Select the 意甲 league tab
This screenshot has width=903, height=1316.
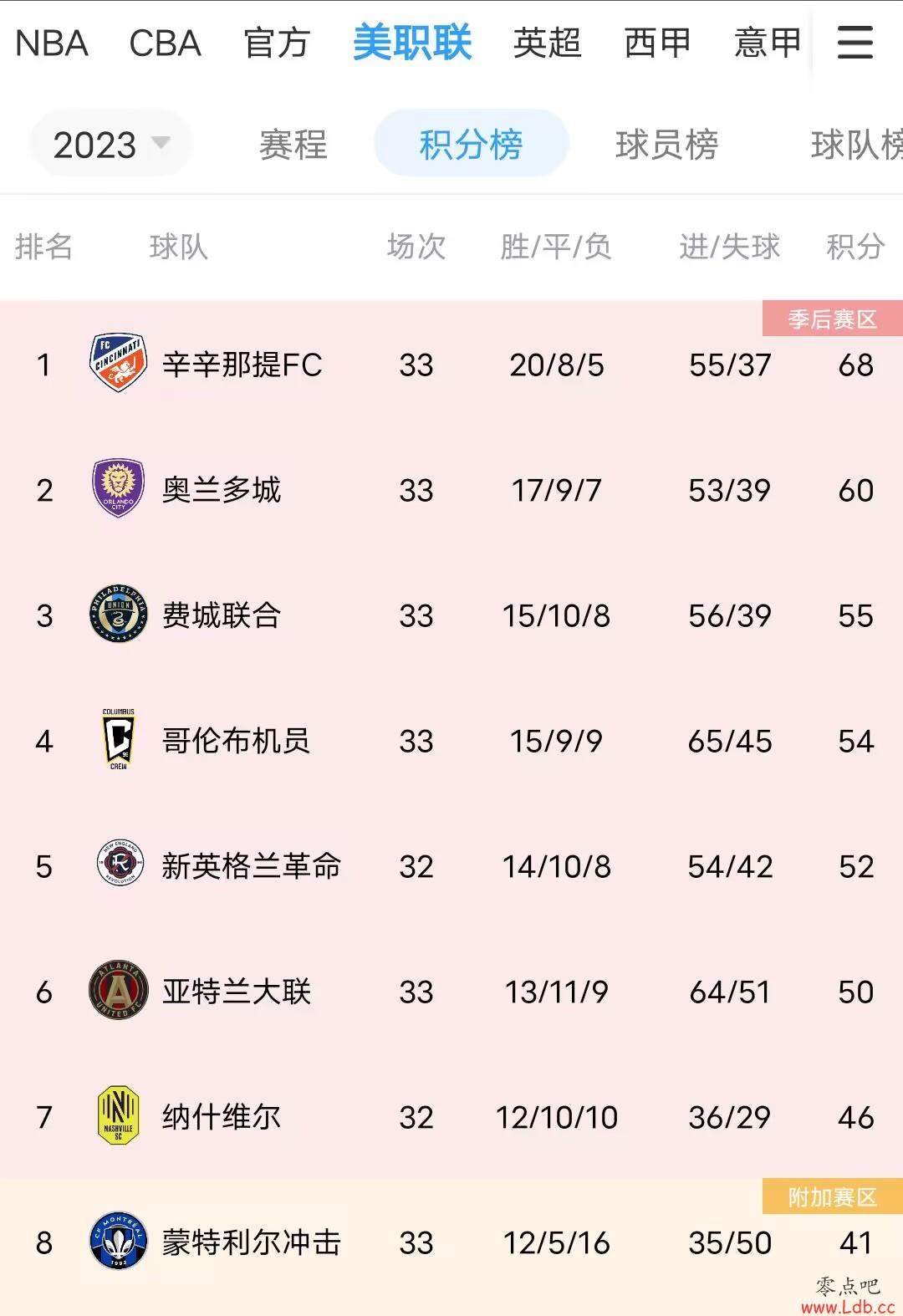pos(767,43)
